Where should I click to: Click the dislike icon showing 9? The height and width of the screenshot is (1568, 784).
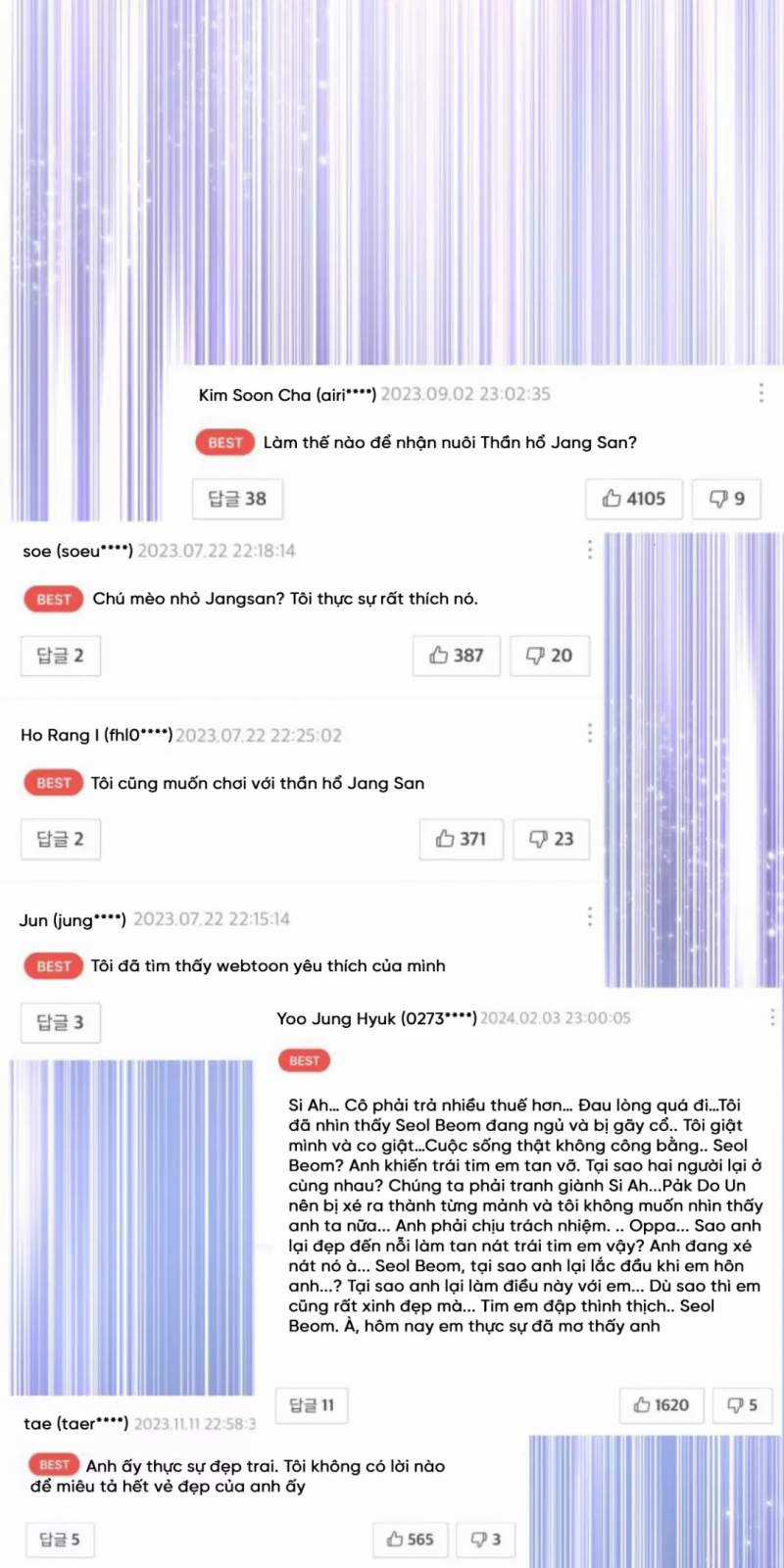725,499
